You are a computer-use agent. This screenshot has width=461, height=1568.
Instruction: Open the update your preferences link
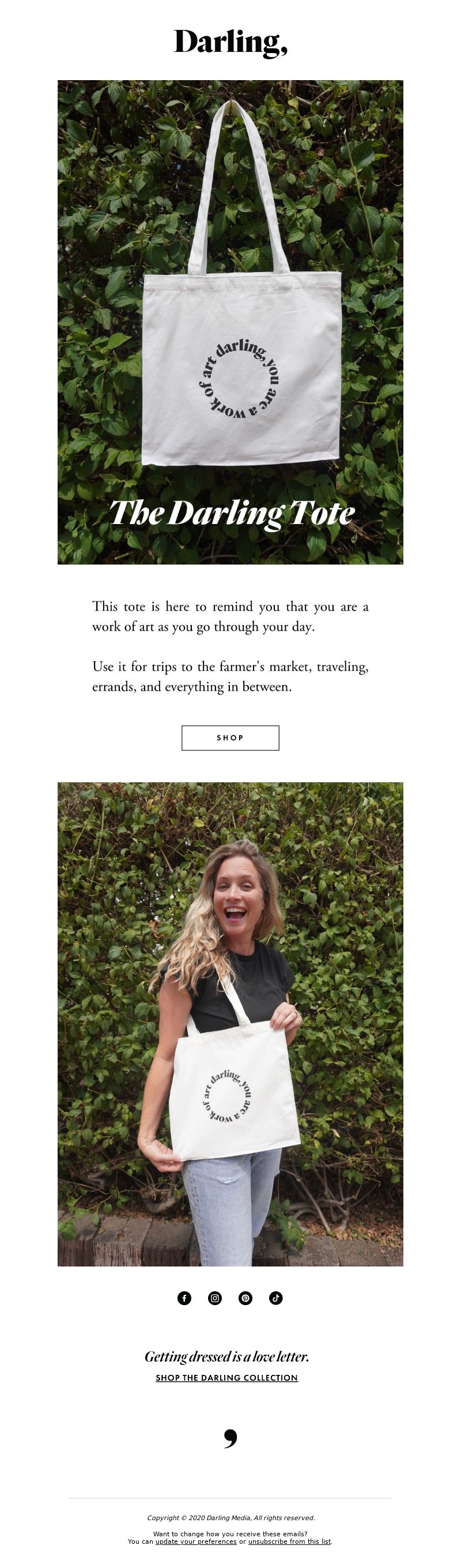[x=196, y=1541]
